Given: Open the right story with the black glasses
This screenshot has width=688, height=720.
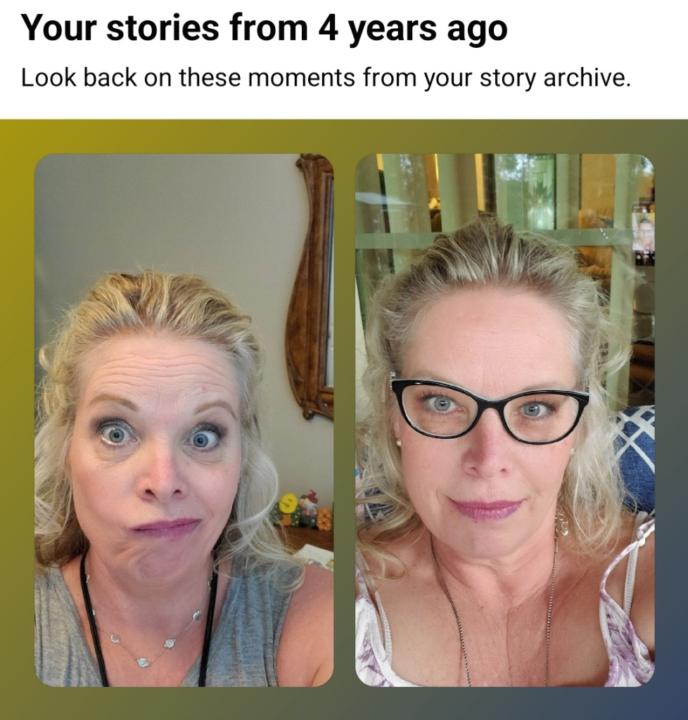Looking at the screenshot, I should [504, 420].
